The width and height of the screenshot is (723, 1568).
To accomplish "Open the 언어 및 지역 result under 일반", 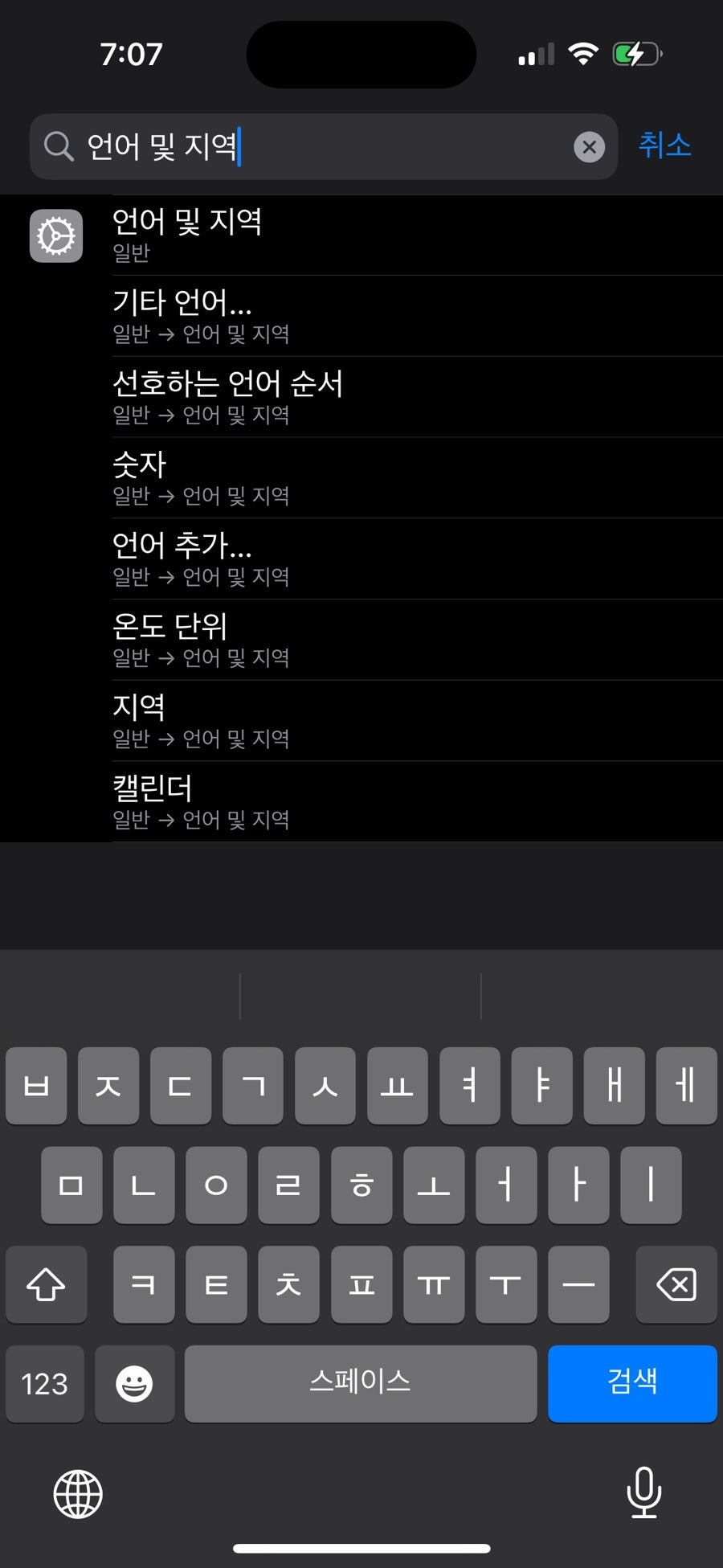I will coord(361,235).
